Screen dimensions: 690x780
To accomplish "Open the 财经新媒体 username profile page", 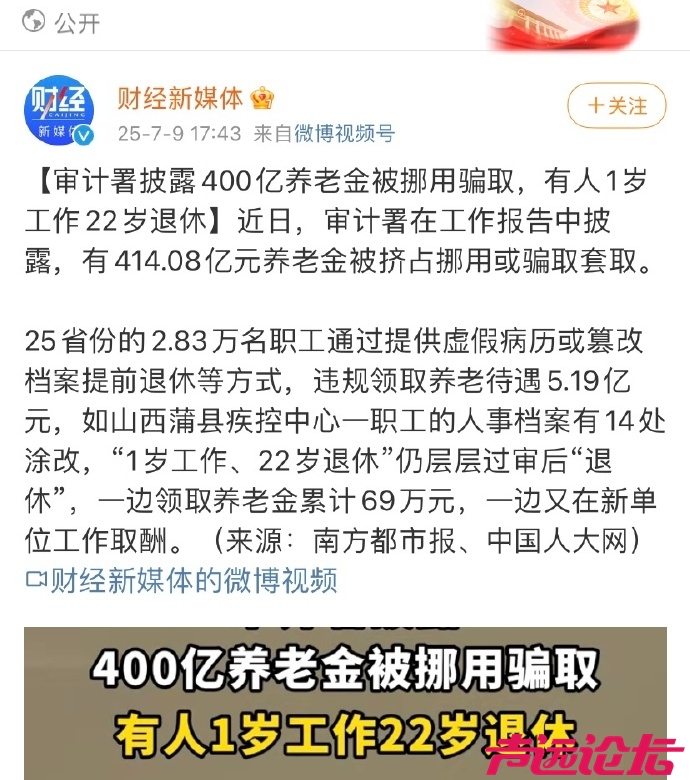I will point(181,98).
